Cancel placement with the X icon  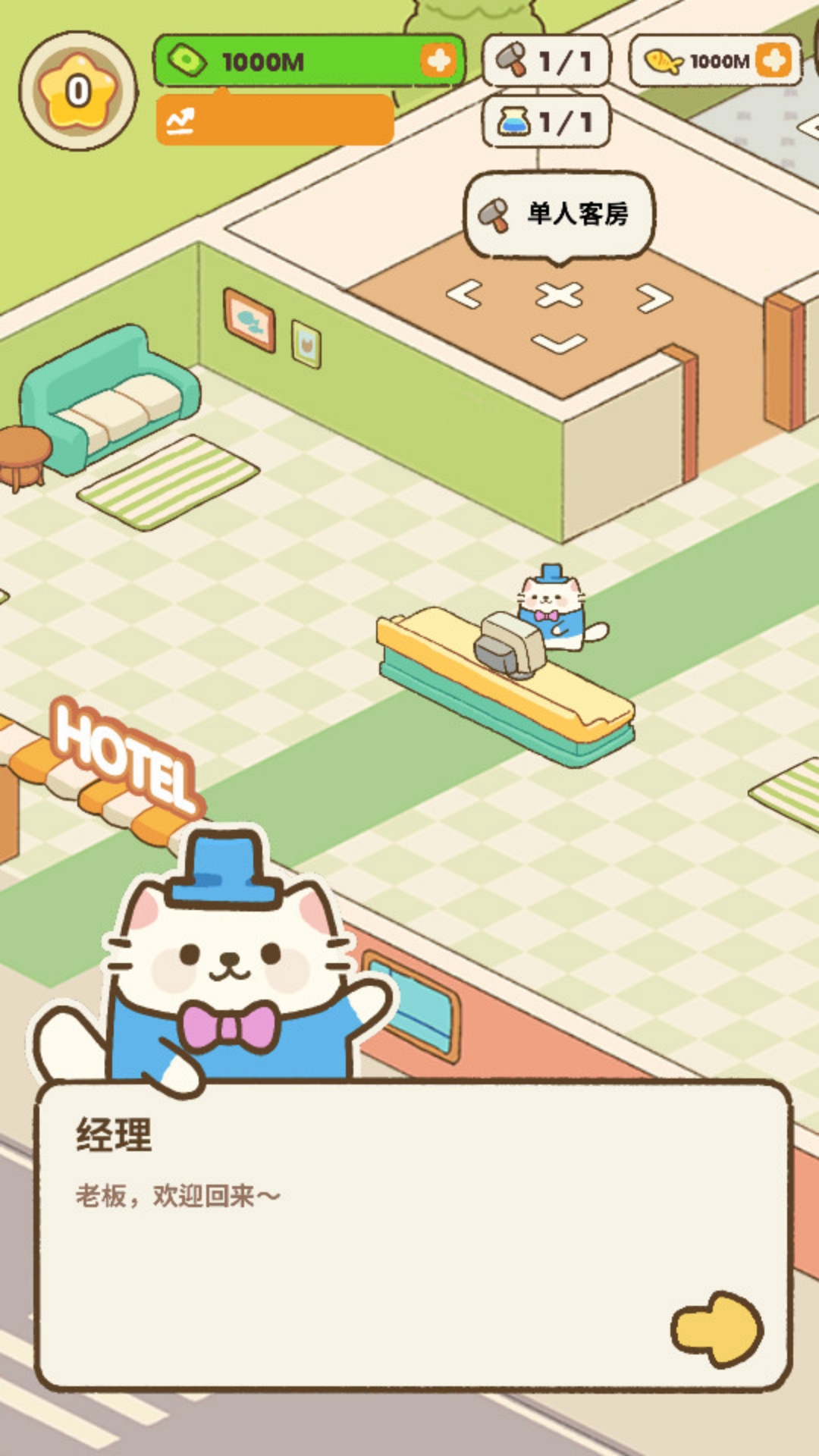click(560, 294)
